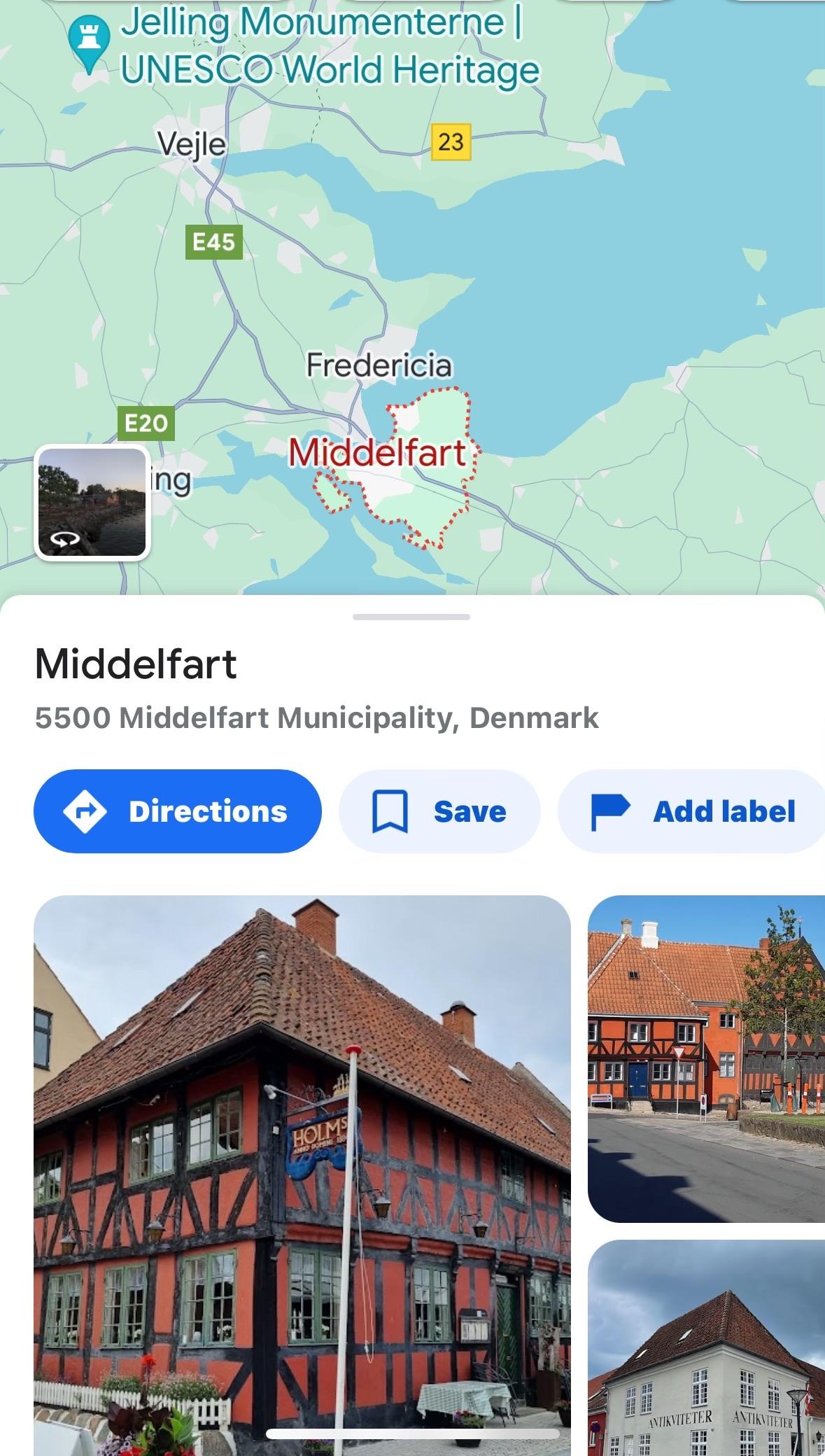Save Middelfart to a list
The width and height of the screenshot is (825, 1456).
pos(439,811)
